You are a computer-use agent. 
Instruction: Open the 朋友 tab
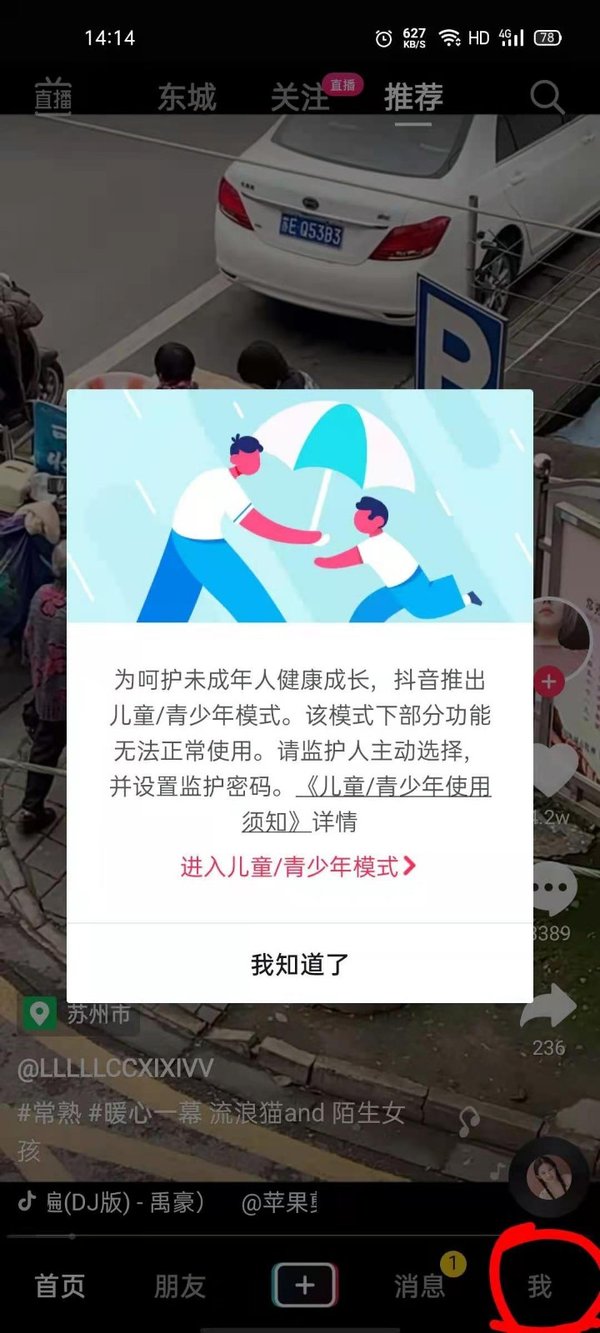180,1286
